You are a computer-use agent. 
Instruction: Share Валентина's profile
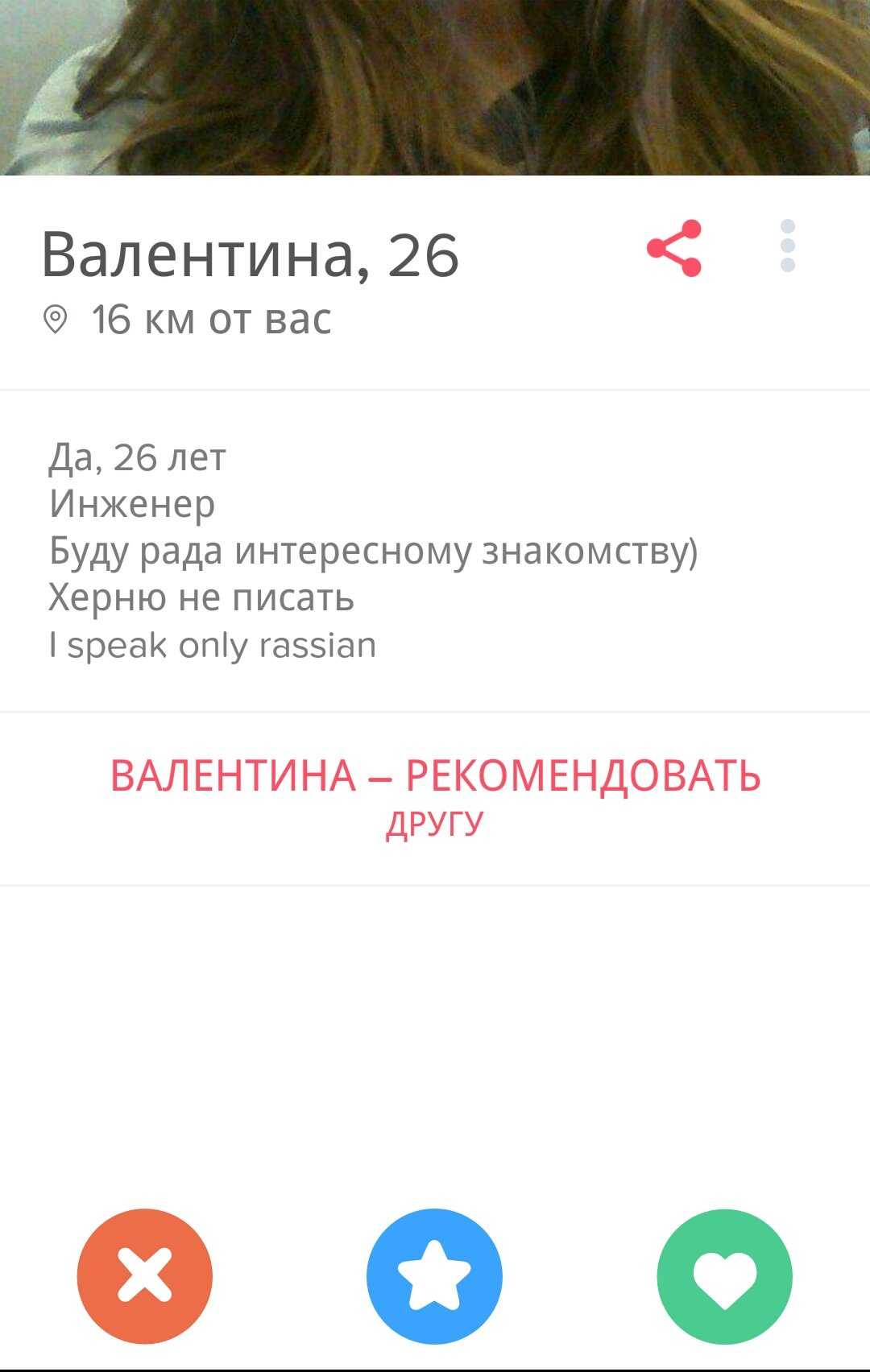pos(674,248)
